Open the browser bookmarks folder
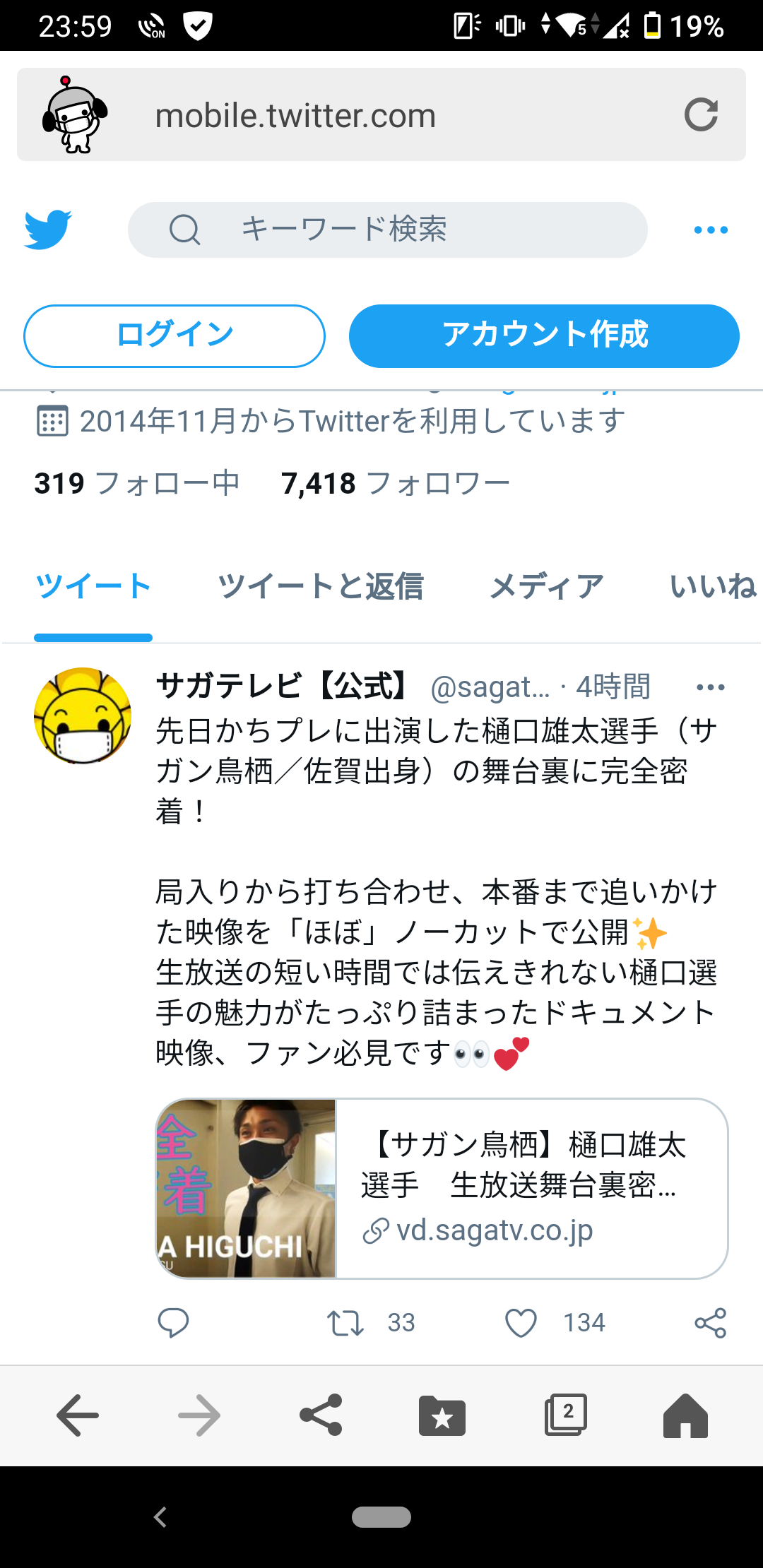The image size is (763, 1568). click(442, 1415)
